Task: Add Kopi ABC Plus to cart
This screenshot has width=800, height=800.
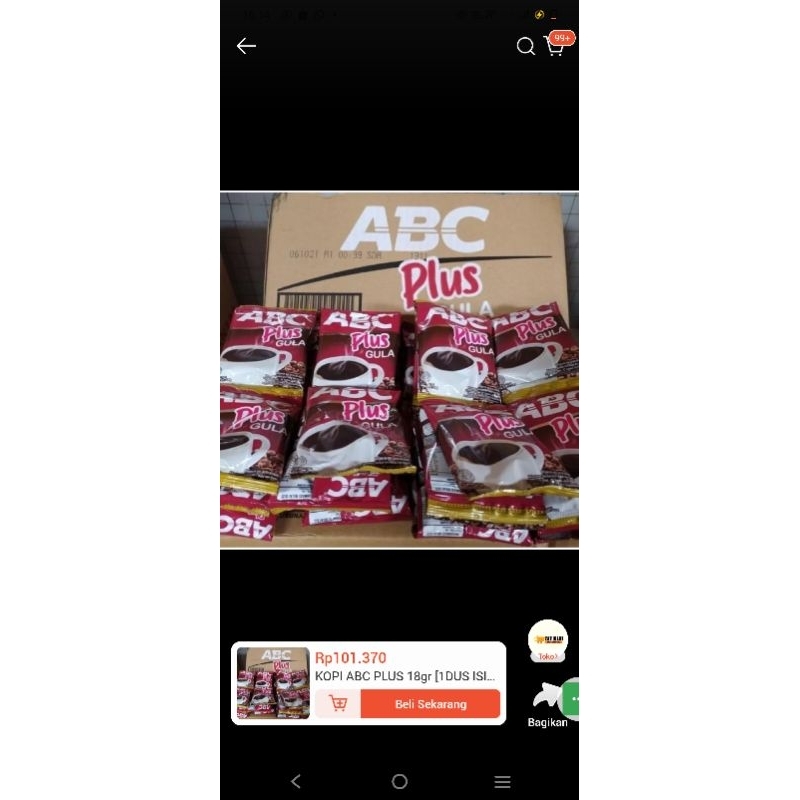Action: pyautogui.click(x=338, y=704)
